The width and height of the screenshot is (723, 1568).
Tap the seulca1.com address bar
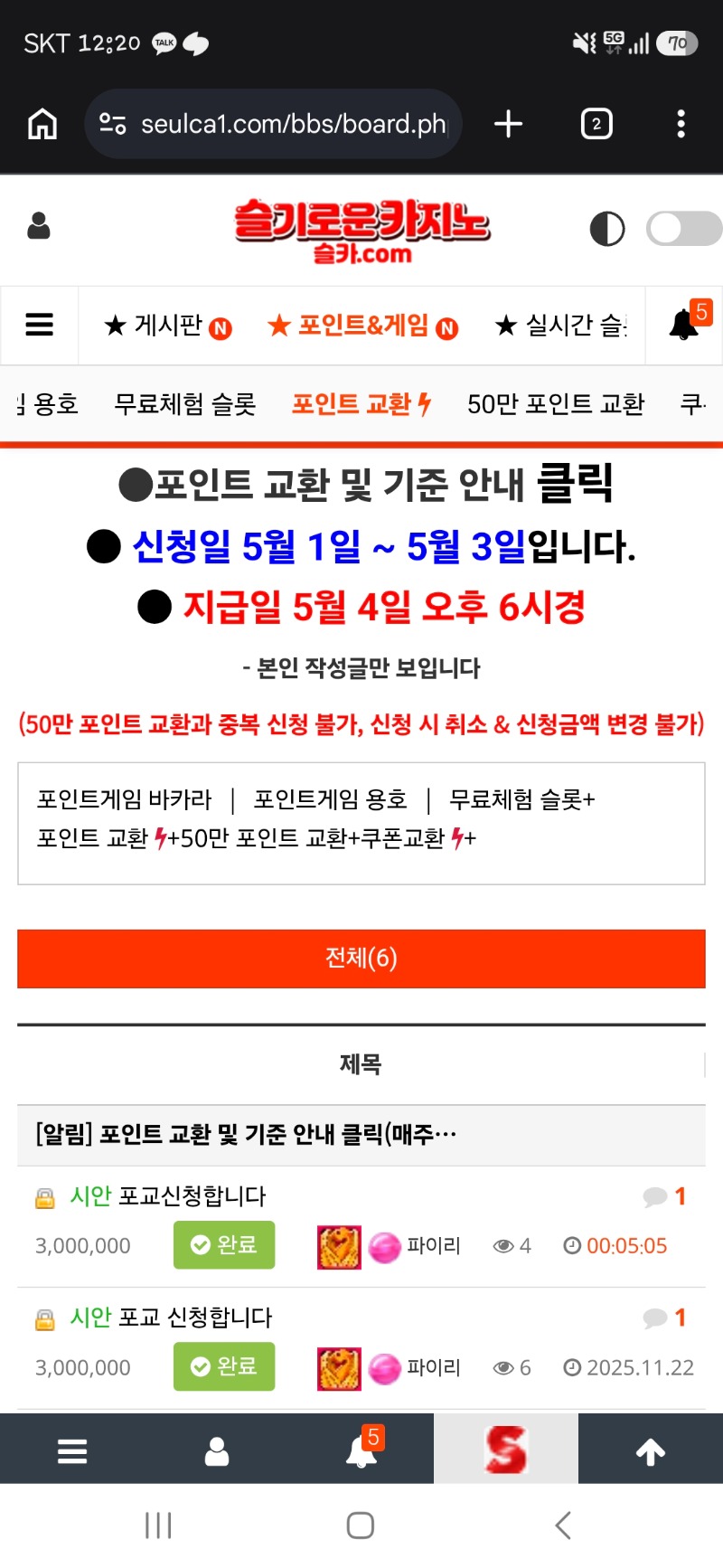[280, 124]
